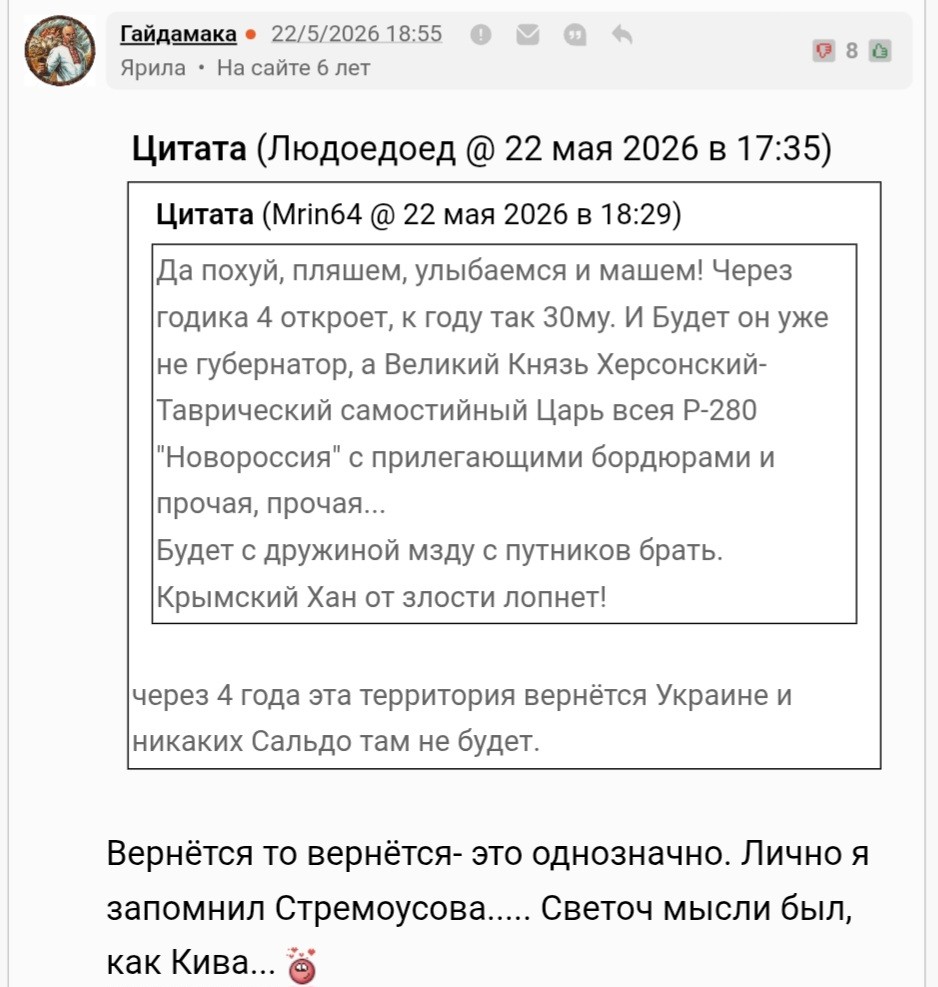Reply to the post with the arrow icon
The height and width of the screenshot is (987, 938).
(622, 34)
